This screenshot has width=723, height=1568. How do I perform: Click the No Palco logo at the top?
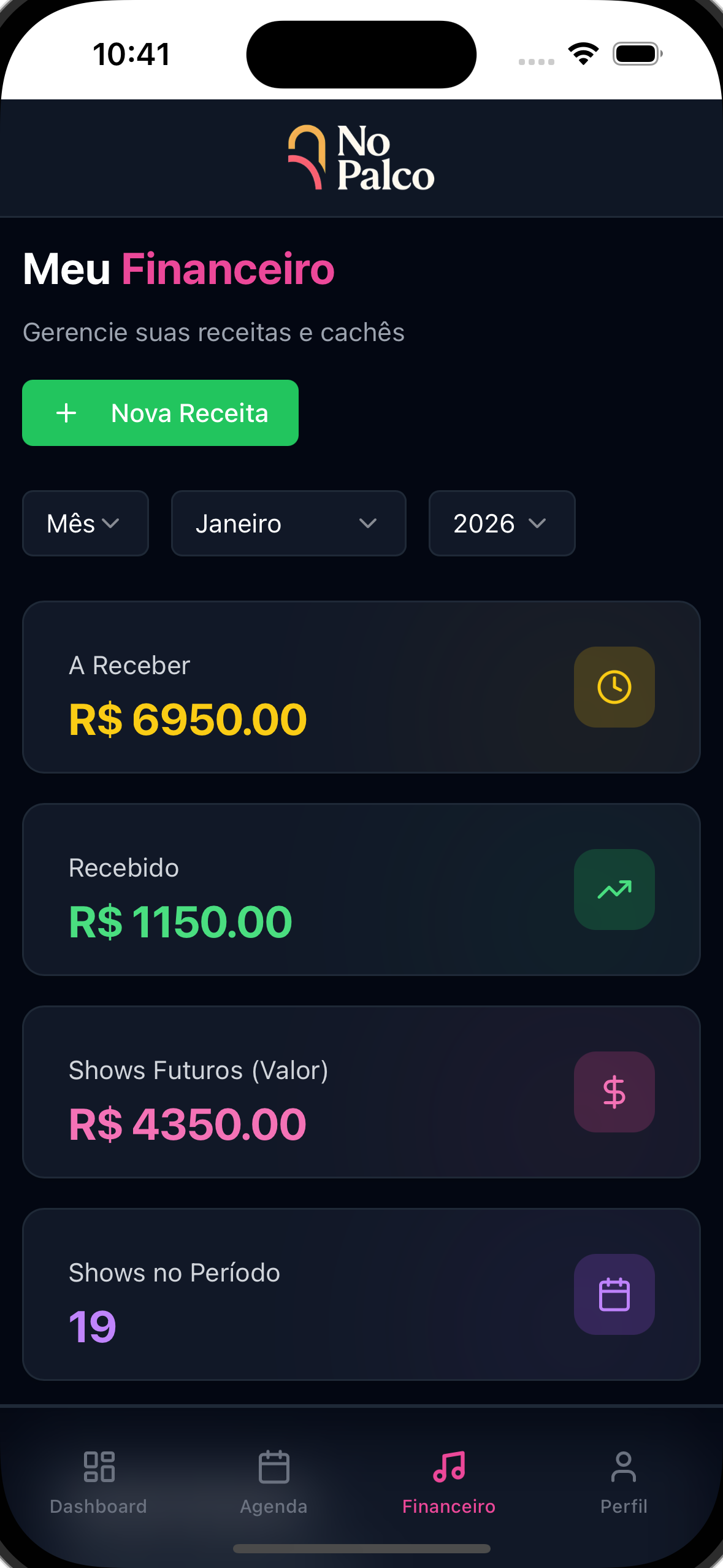(x=361, y=158)
